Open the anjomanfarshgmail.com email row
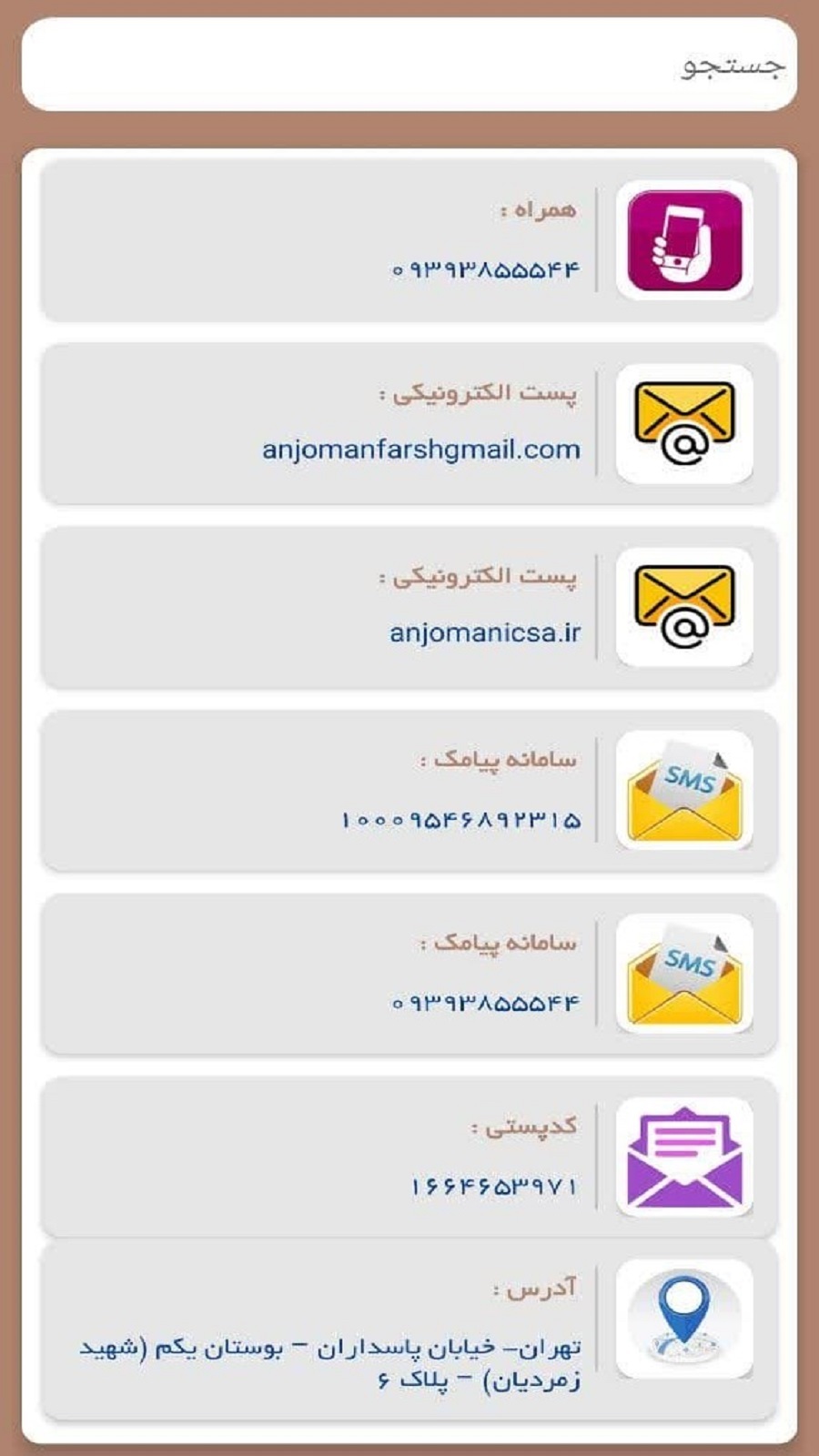The height and width of the screenshot is (1456, 819). tap(409, 424)
